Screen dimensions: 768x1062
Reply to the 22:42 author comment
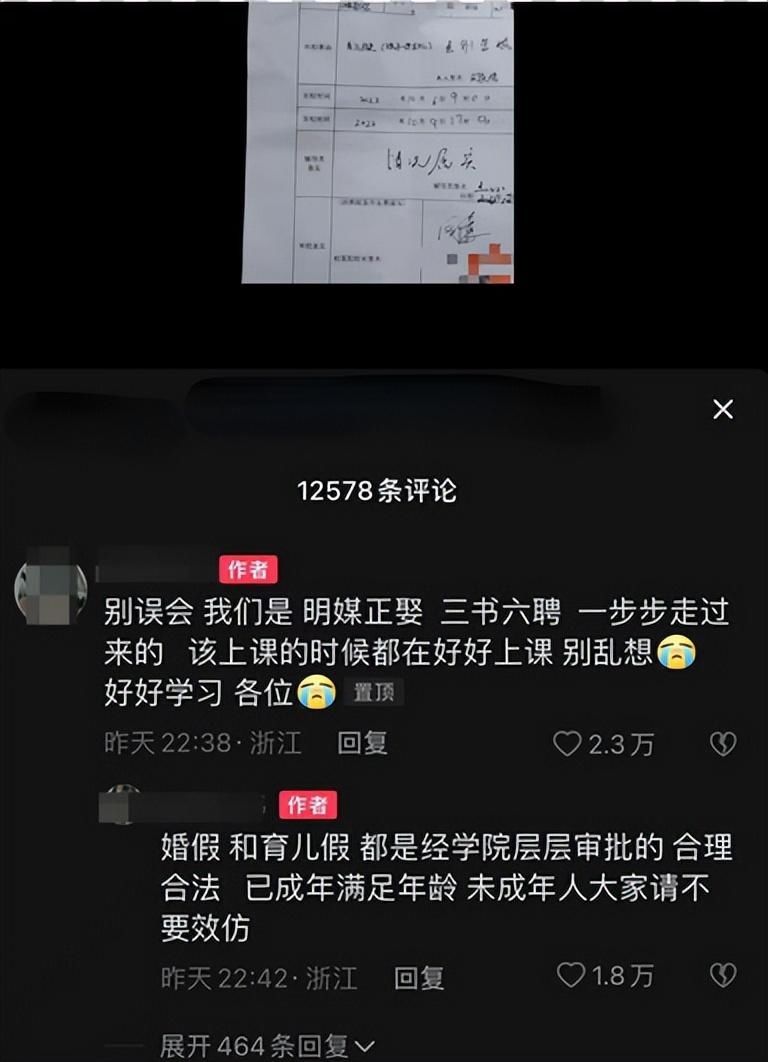point(419,977)
